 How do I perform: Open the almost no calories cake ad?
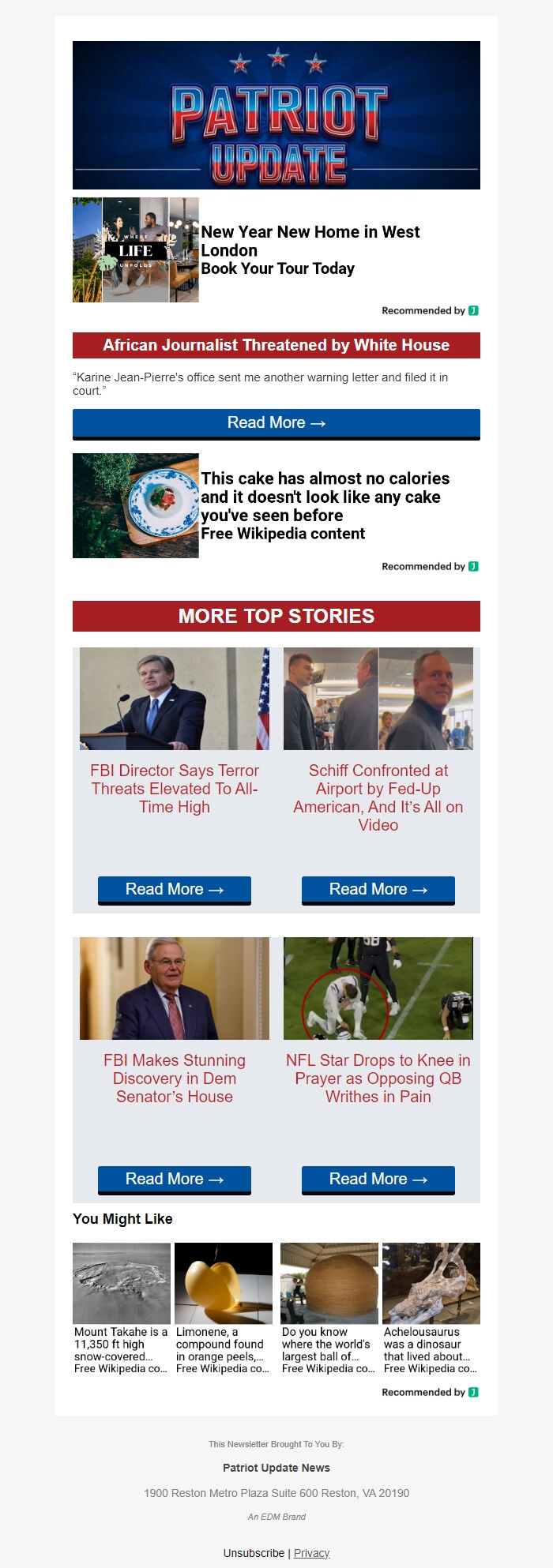(x=325, y=505)
